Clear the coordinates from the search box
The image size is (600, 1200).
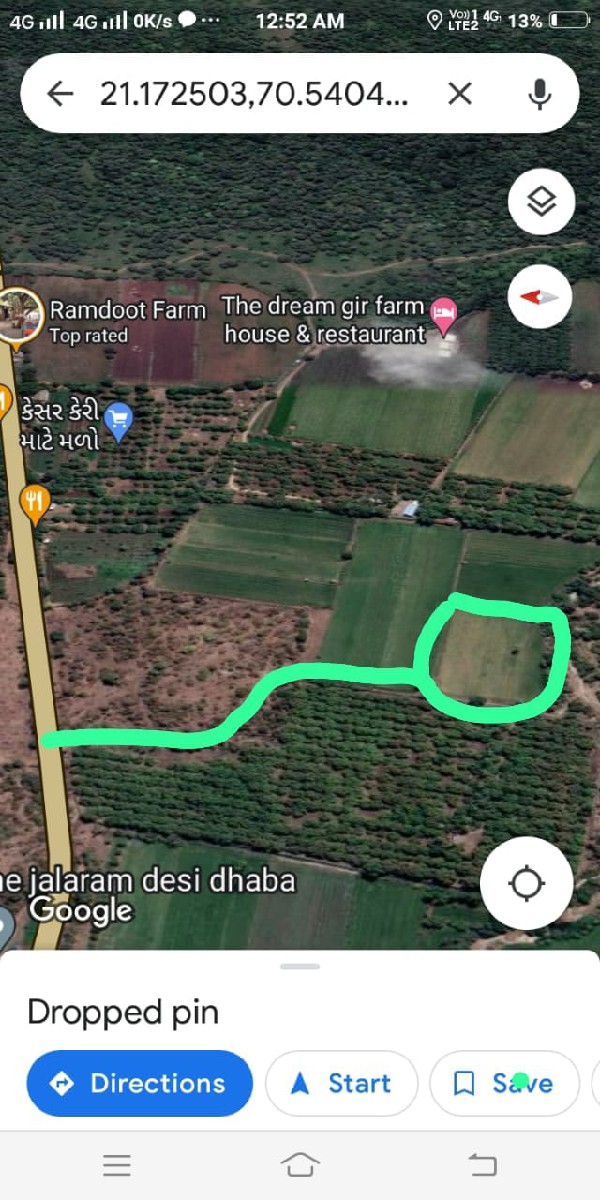pos(459,94)
